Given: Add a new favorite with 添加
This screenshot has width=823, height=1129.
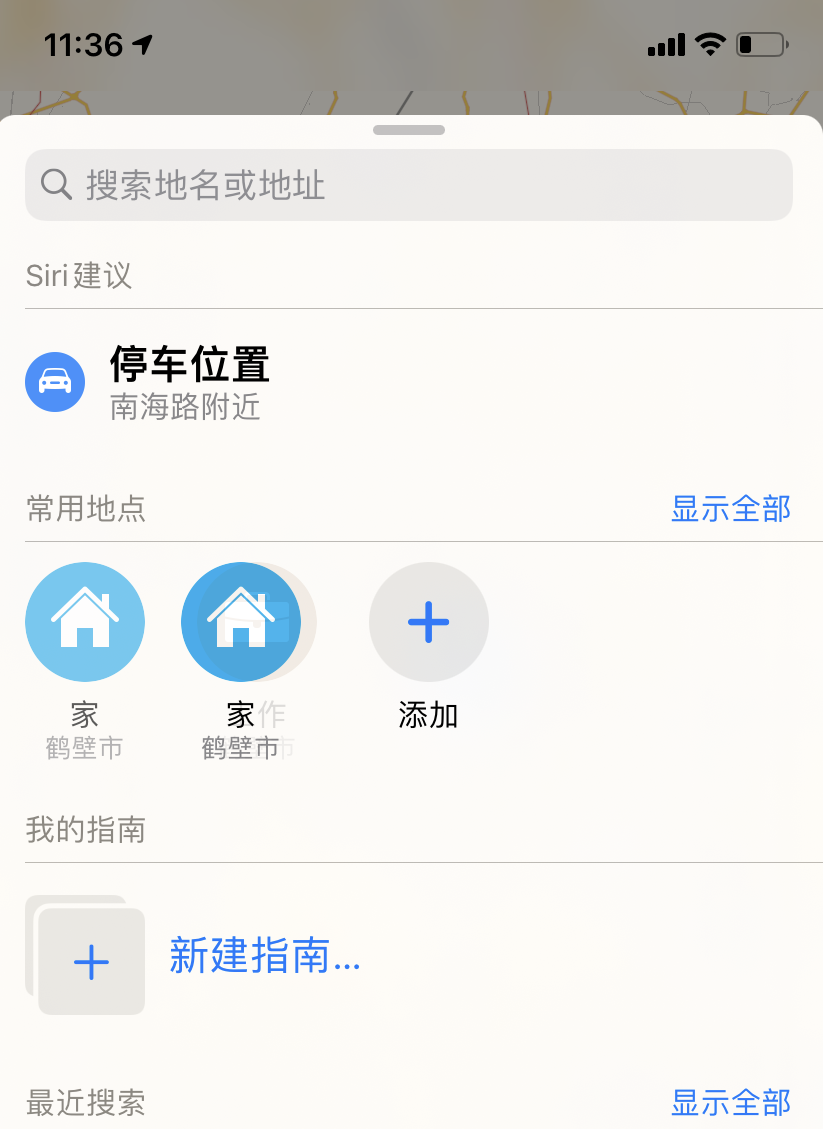Looking at the screenshot, I should coord(428,622).
